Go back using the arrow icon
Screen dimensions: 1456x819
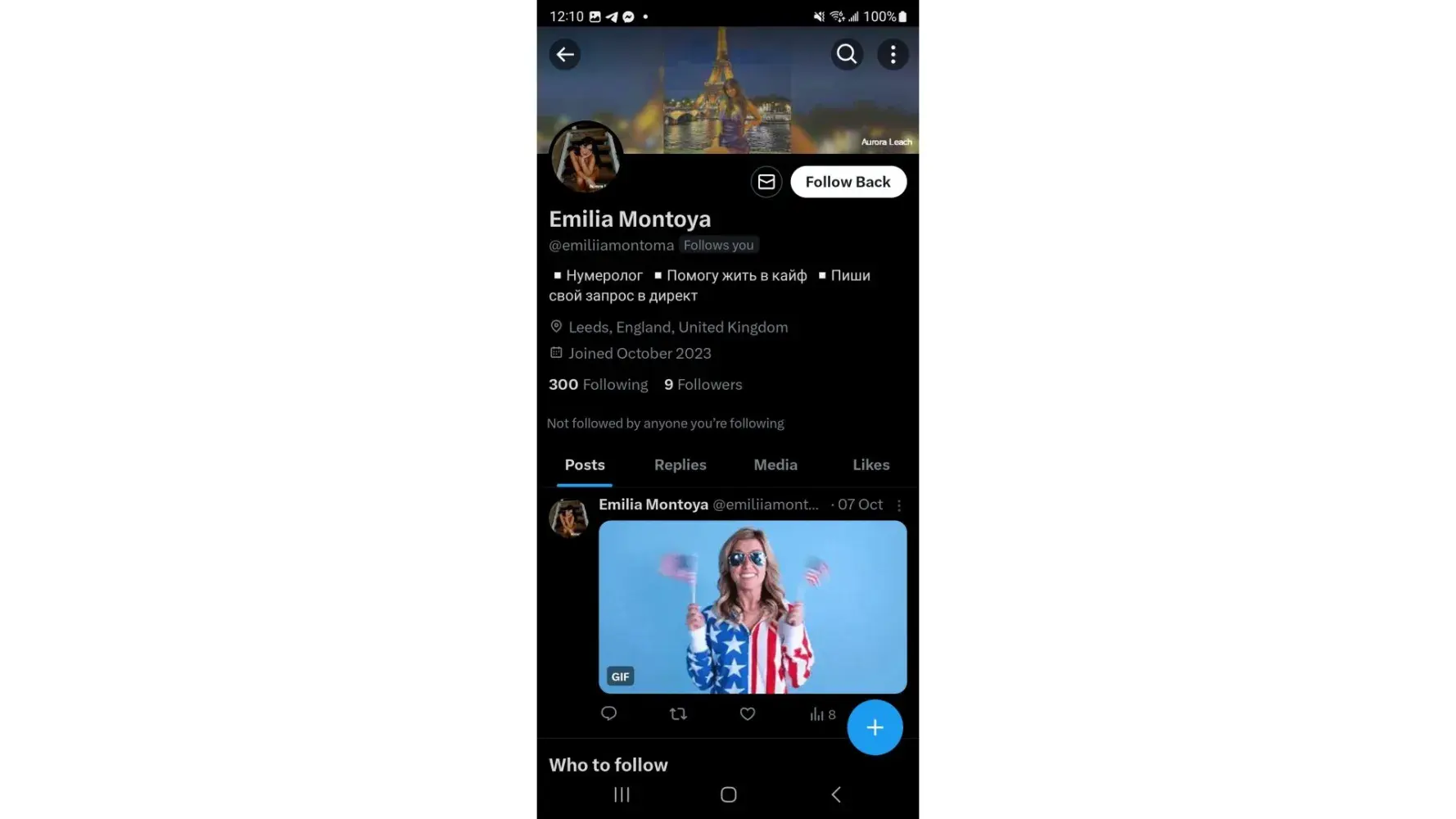[564, 55]
